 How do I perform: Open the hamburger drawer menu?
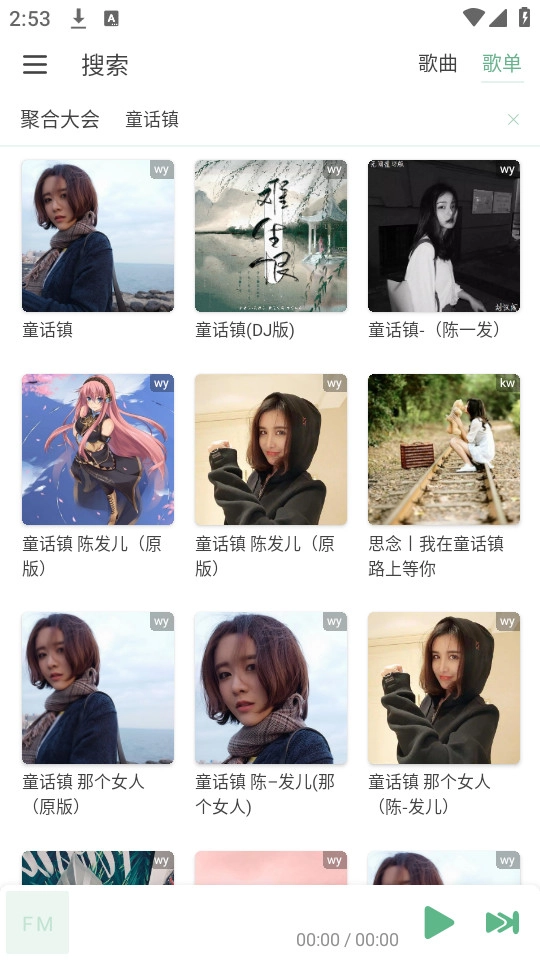(35, 64)
